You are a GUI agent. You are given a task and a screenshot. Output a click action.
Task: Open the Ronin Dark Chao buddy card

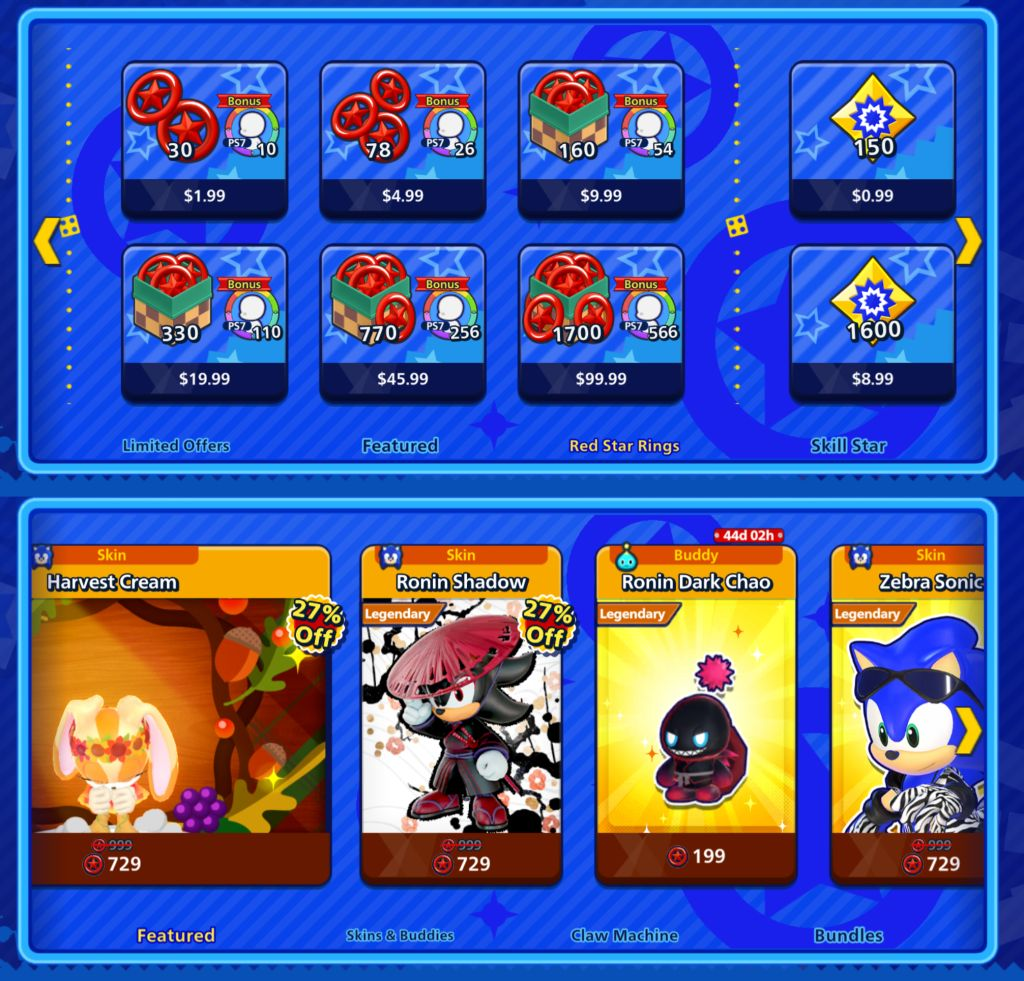tap(696, 715)
